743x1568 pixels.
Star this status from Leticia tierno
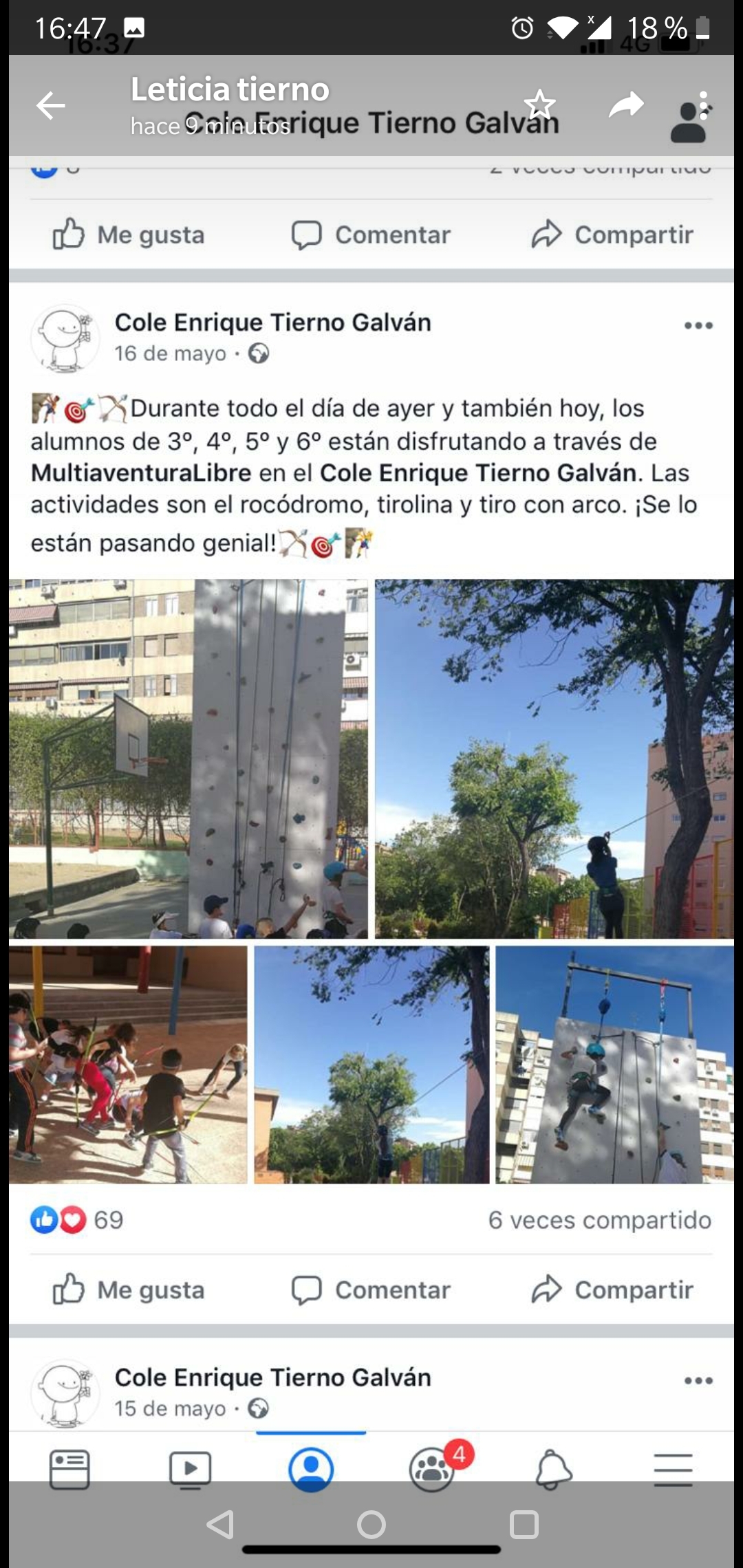coord(539,105)
